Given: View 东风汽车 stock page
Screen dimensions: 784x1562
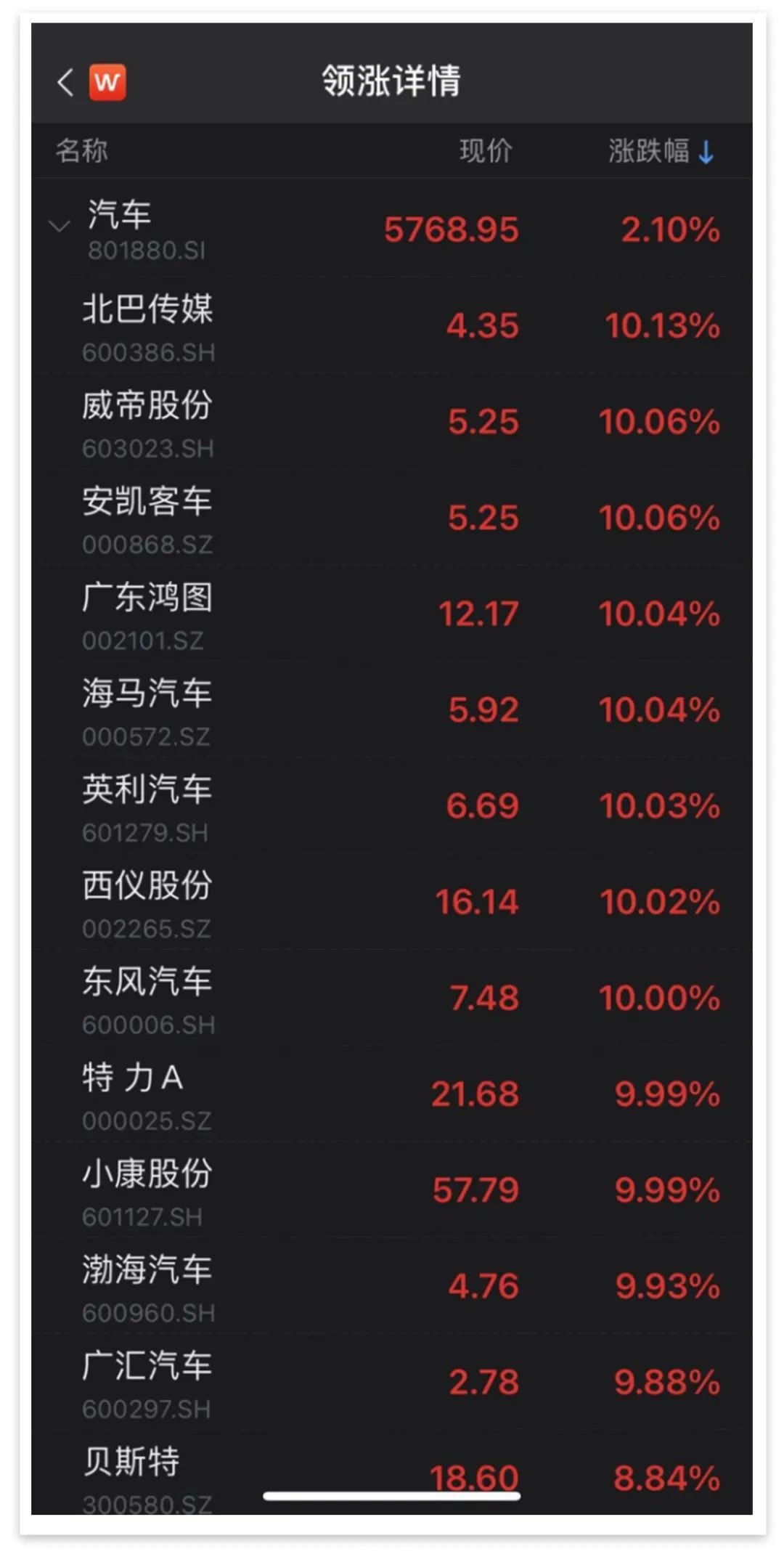Looking at the screenshot, I should pos(392,997).
